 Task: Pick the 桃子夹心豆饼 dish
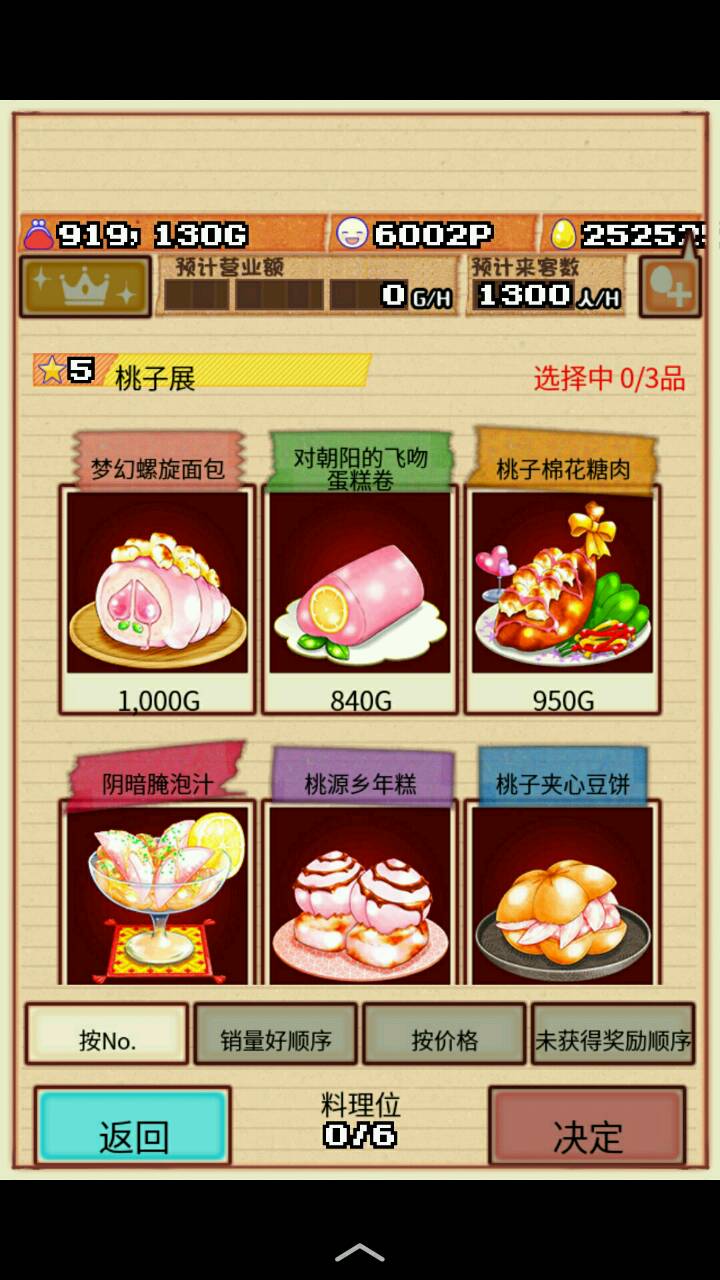pos(562,890)
